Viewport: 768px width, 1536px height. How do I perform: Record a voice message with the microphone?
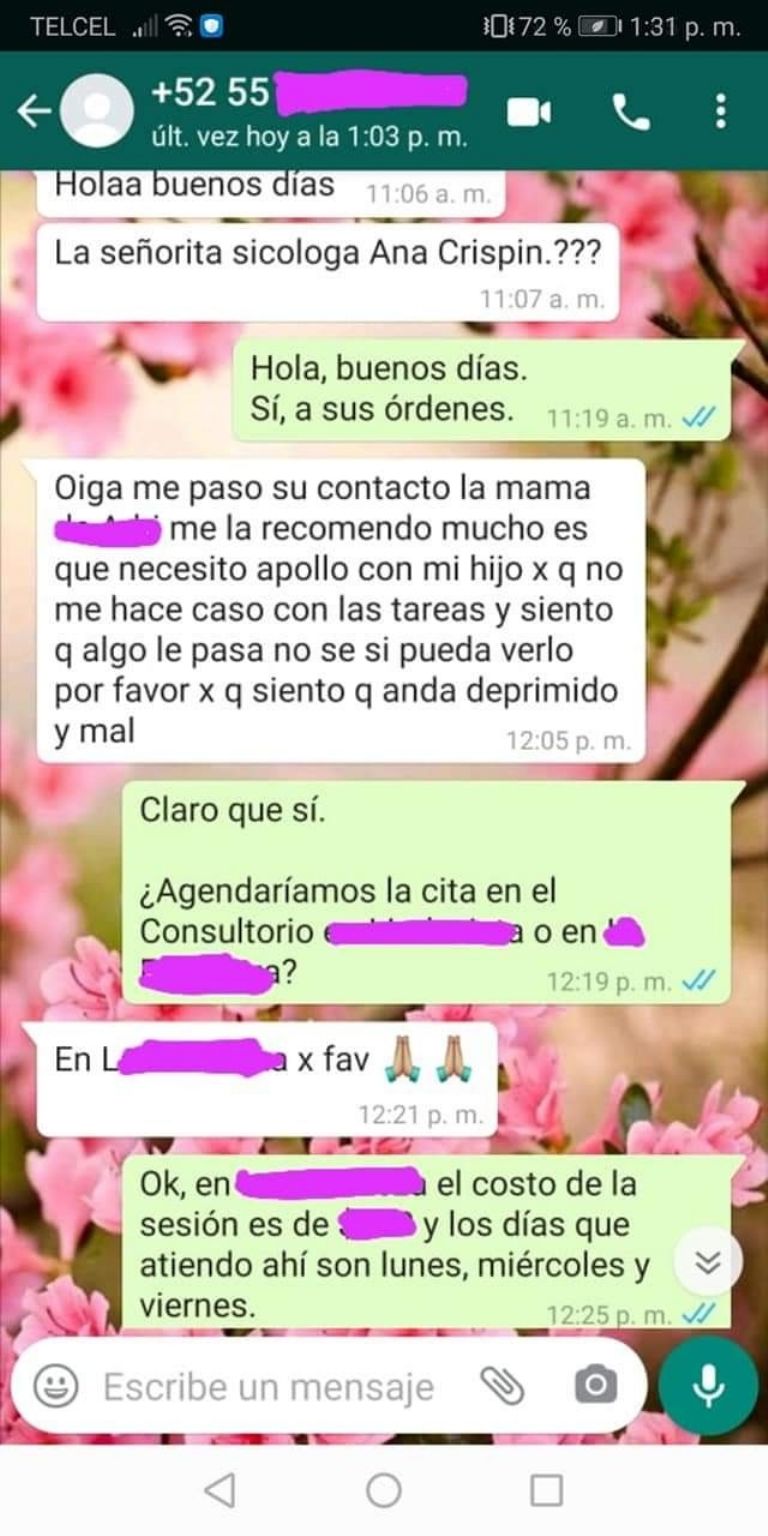pos(708,1386)
